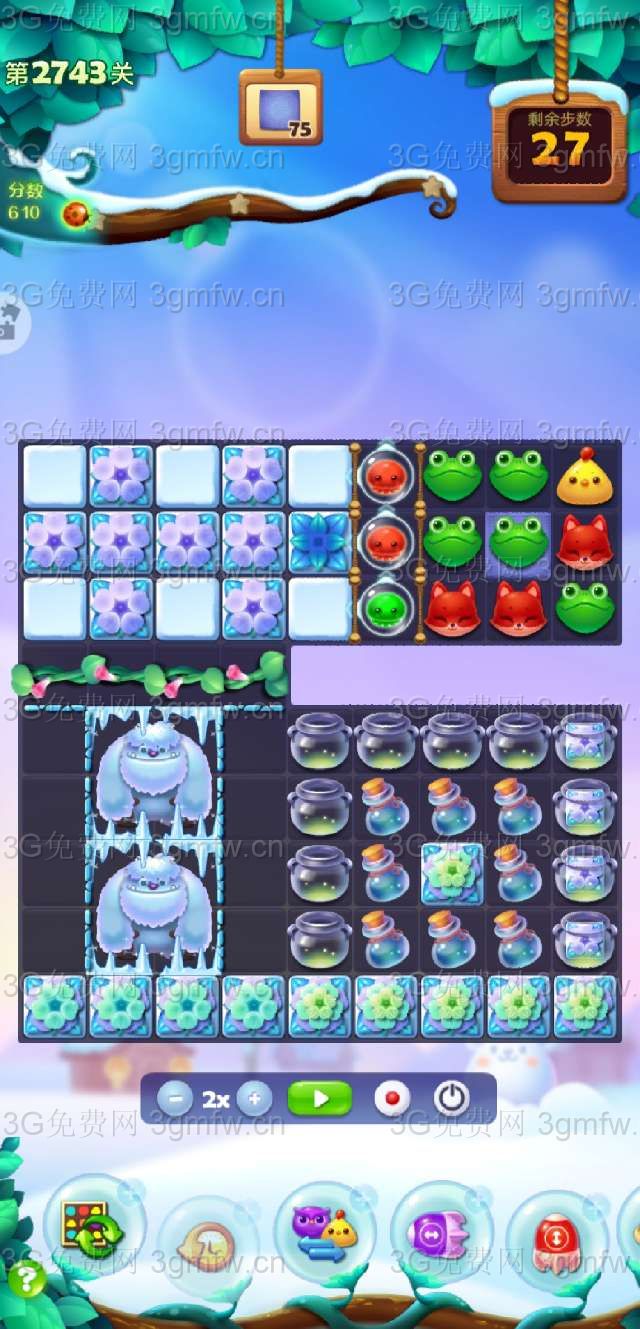This screenshot has height=1329, width=640.
Task: Tap the green play button
Action: pos(320,1099)
